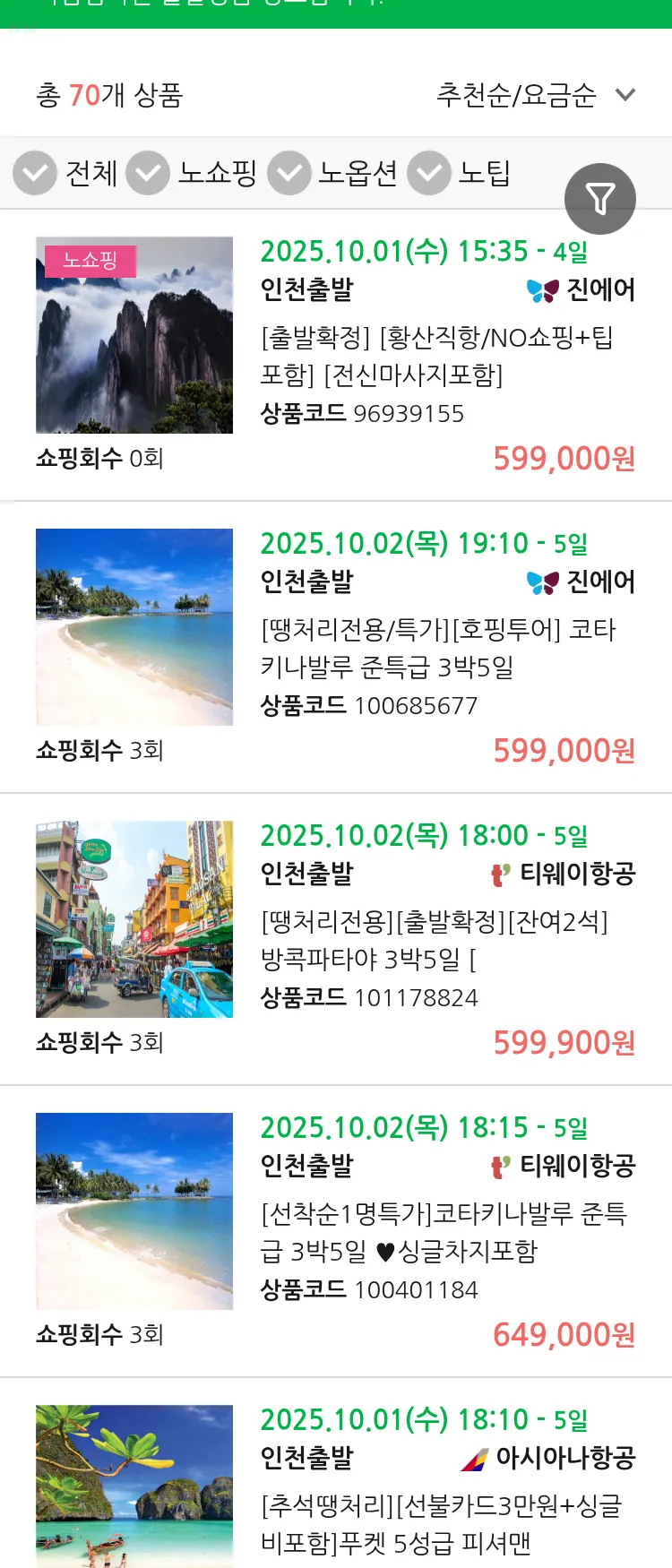The width and height of the screenshot is (672, 1568).
Task: Check the 노팁 filter
Action: tap(429, 172)
